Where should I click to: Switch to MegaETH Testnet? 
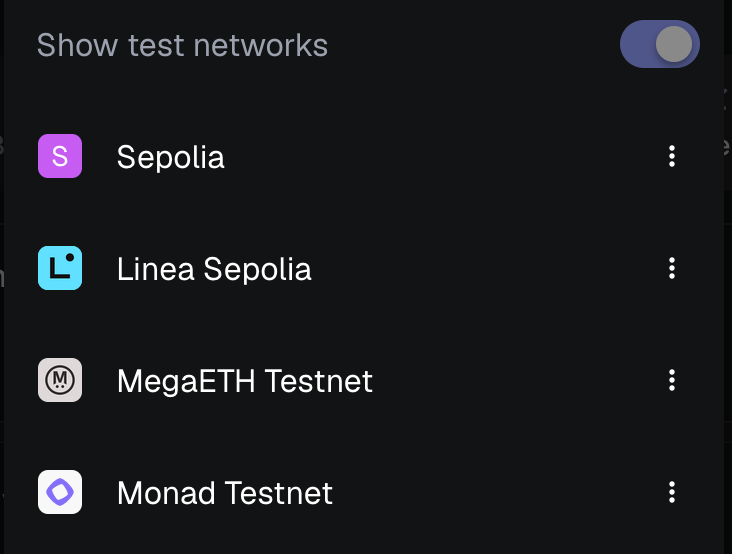coord(244,381)
